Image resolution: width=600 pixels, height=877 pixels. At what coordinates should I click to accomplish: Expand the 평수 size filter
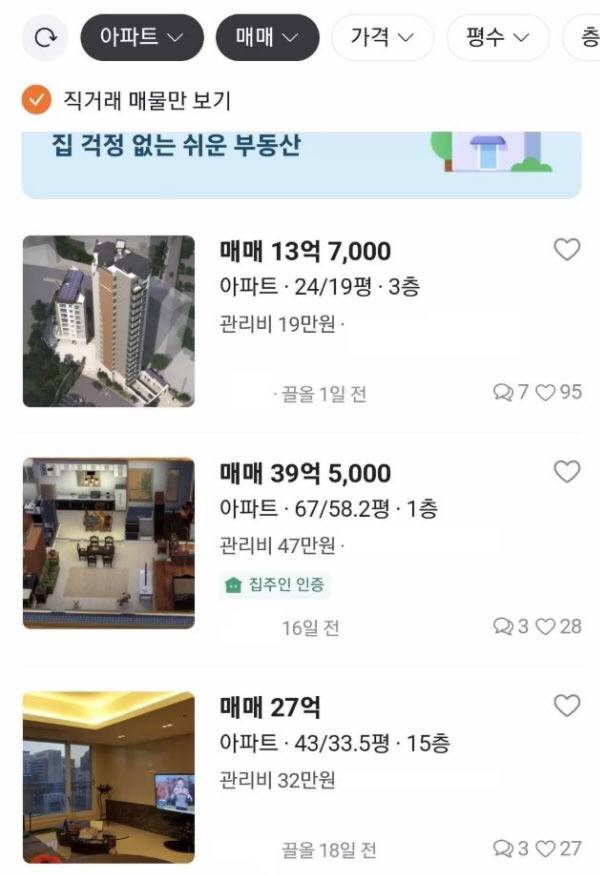pyautogui.click(x=497, y=38)
